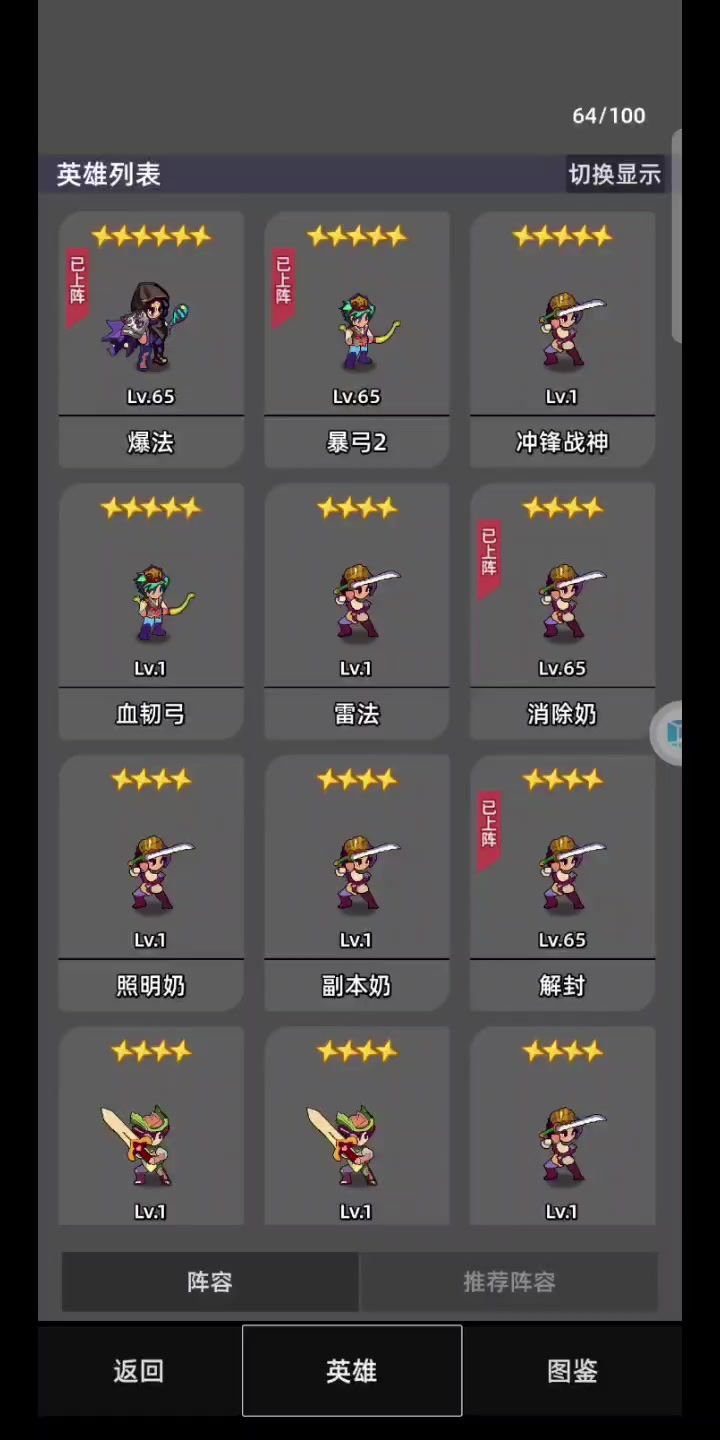720x1440 pixels.
Task: Tap the 切换显示 button
Action: (x=614, y=174)
